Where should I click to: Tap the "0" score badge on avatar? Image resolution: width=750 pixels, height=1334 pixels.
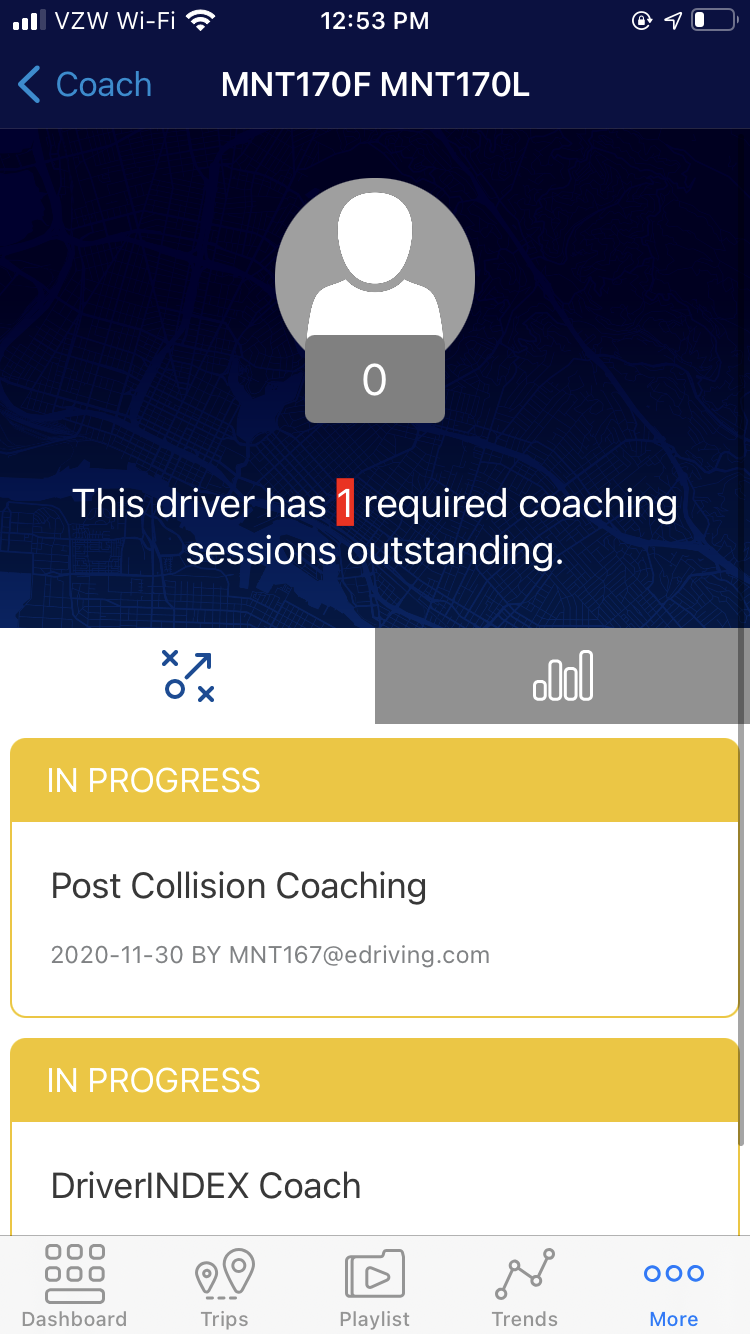point(374,380)
